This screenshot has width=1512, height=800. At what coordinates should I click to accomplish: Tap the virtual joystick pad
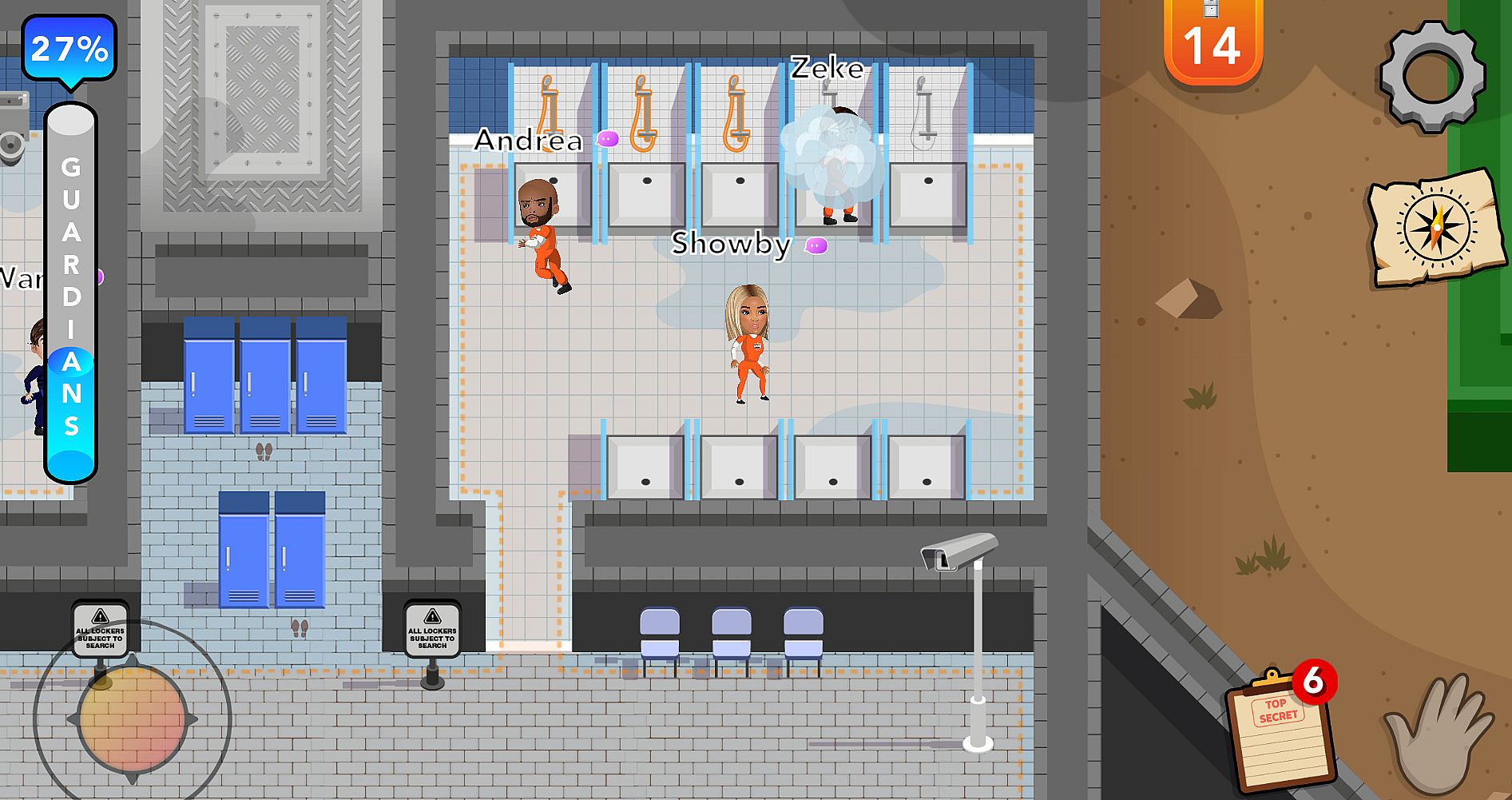tap(132, 719)
